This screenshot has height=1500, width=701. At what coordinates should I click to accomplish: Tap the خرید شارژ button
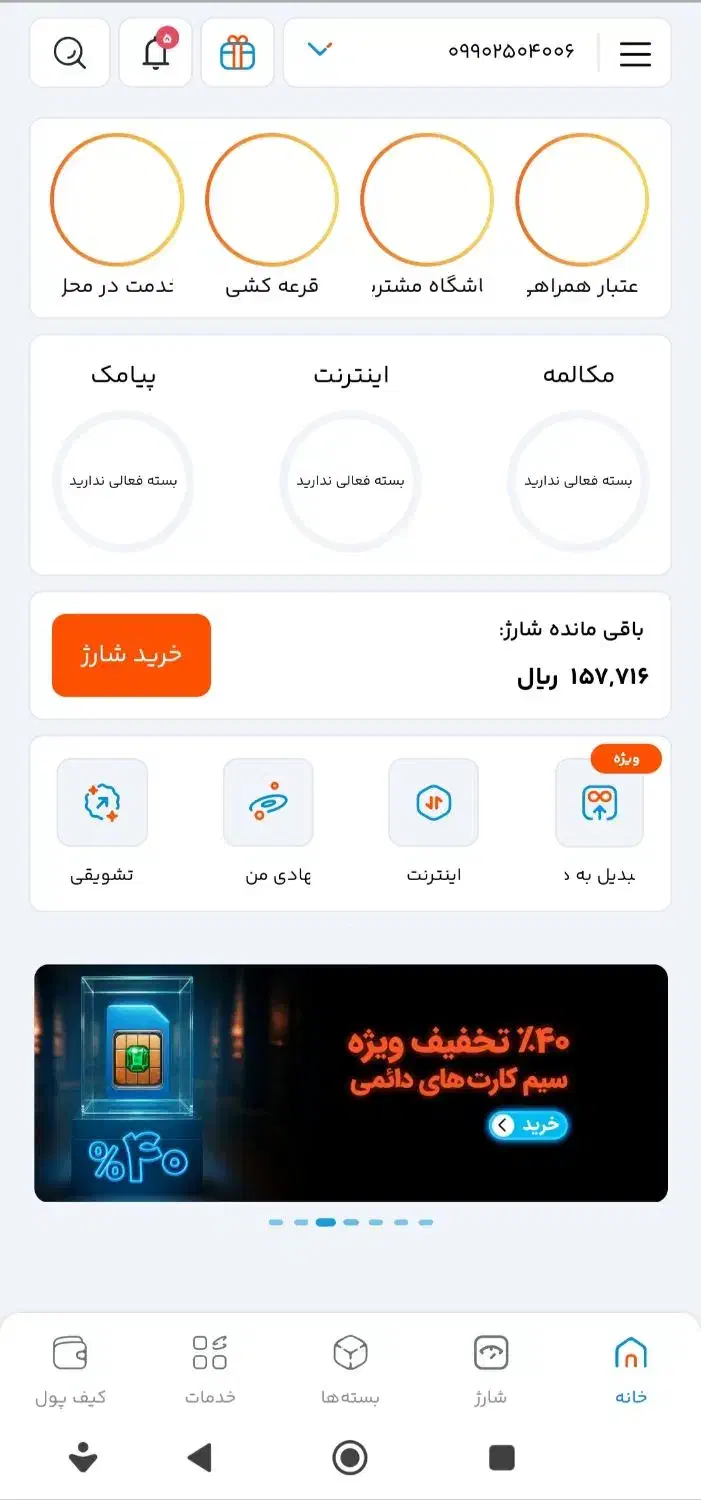point(131,655)
